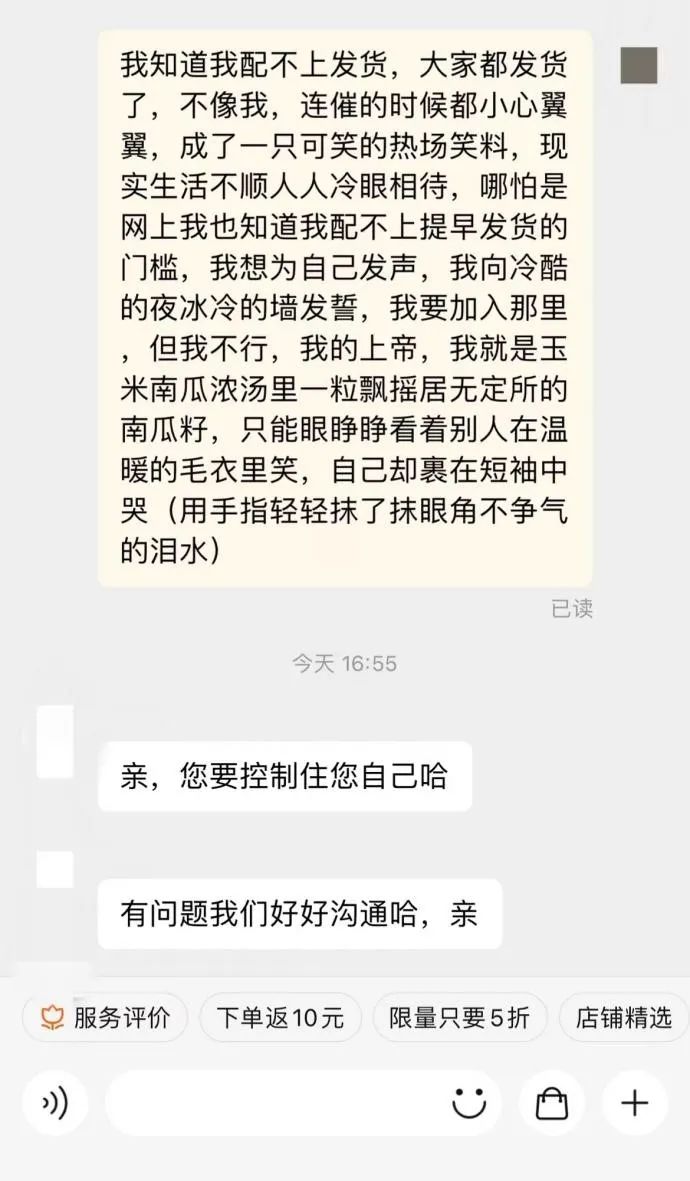Image resolution: width=690 pixels, height=1181 pixels.
Task: Open the 店铺精选 chip
Action: pyautogui.click(x=624, y=1018)
